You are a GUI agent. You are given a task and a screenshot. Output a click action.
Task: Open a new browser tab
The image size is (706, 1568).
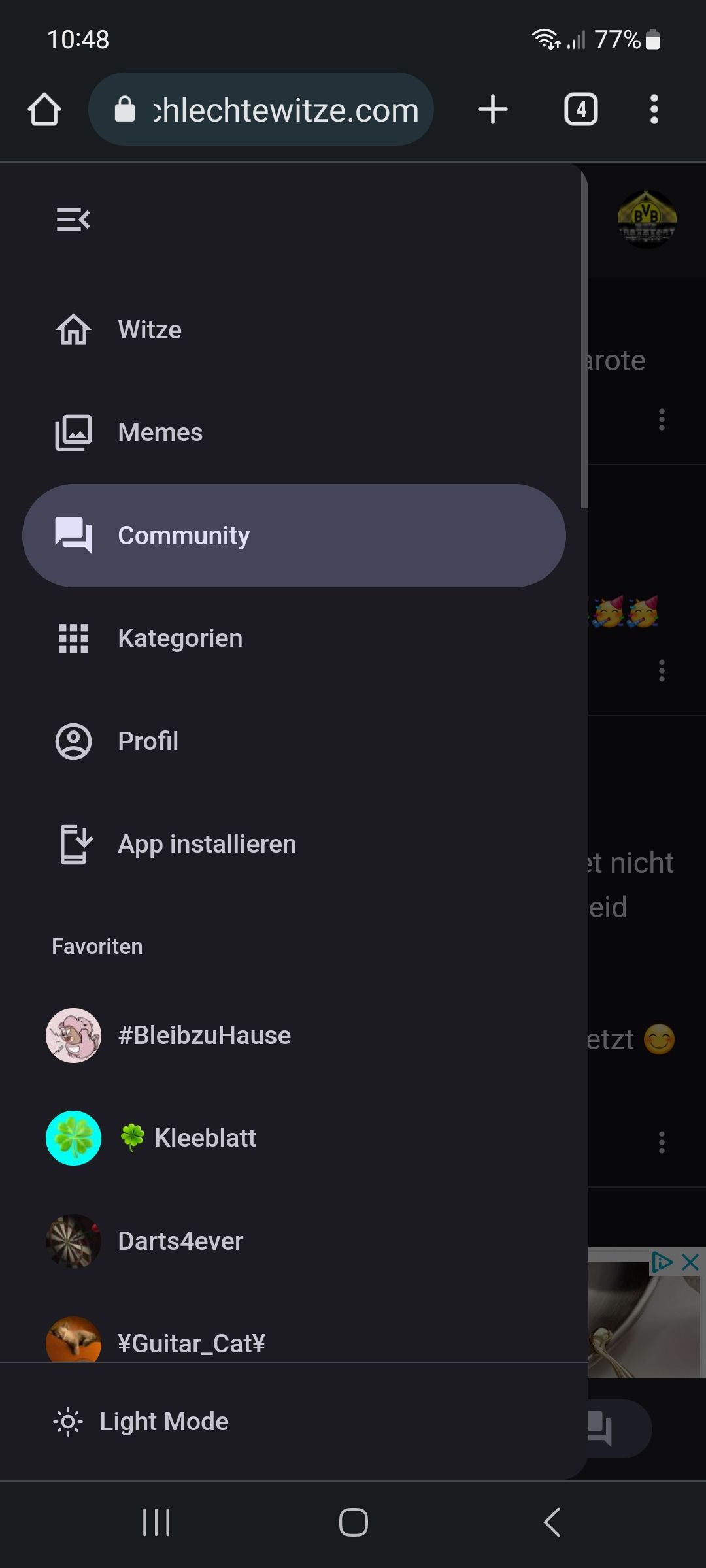[x=493, y=109]
